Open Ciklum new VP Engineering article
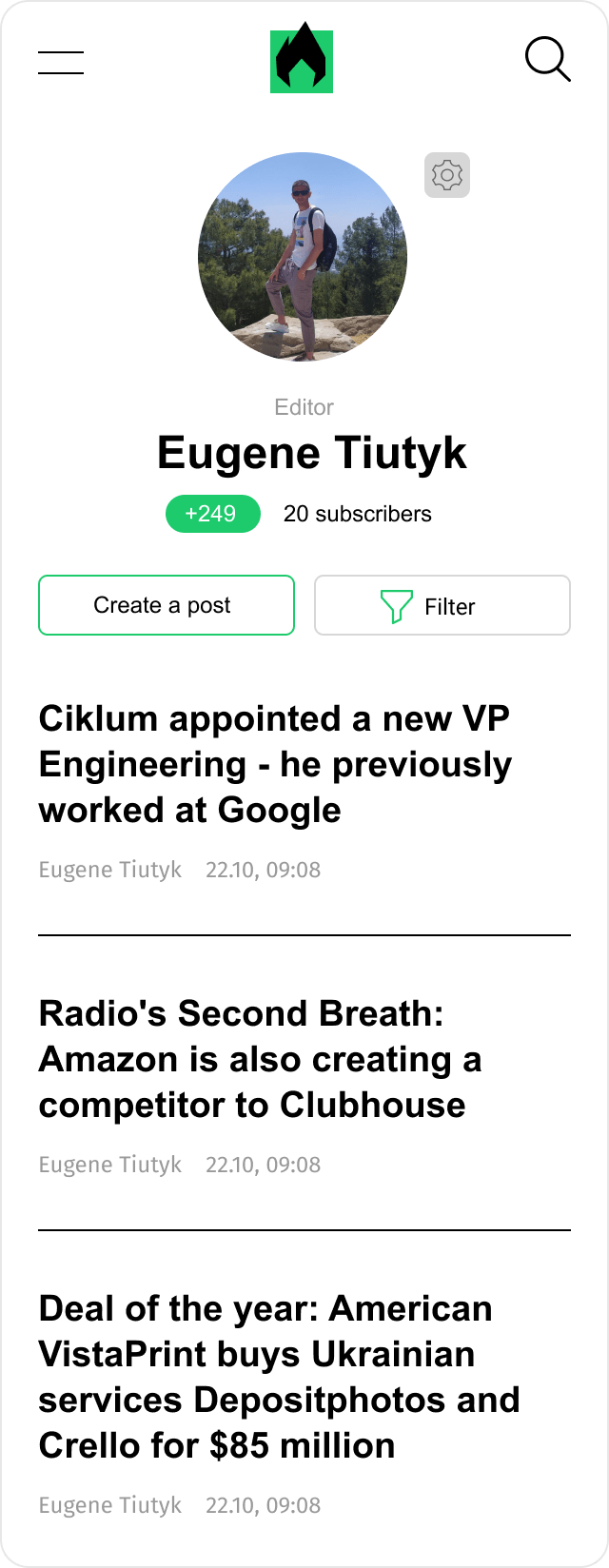The height and width of the screenshot is (1568, 609). 275,764
